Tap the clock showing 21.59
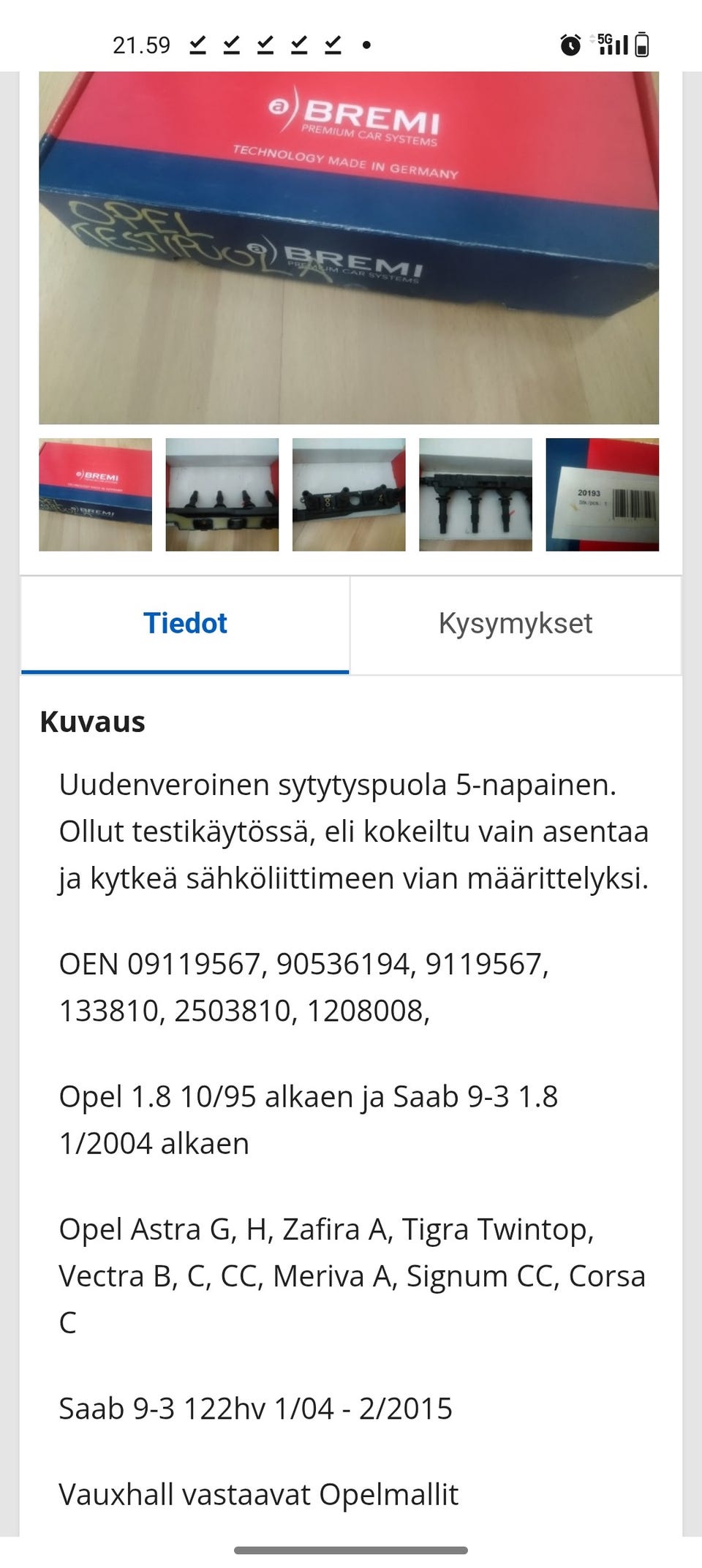Viewport: 702px width, 1568px height. pos(141,45)
